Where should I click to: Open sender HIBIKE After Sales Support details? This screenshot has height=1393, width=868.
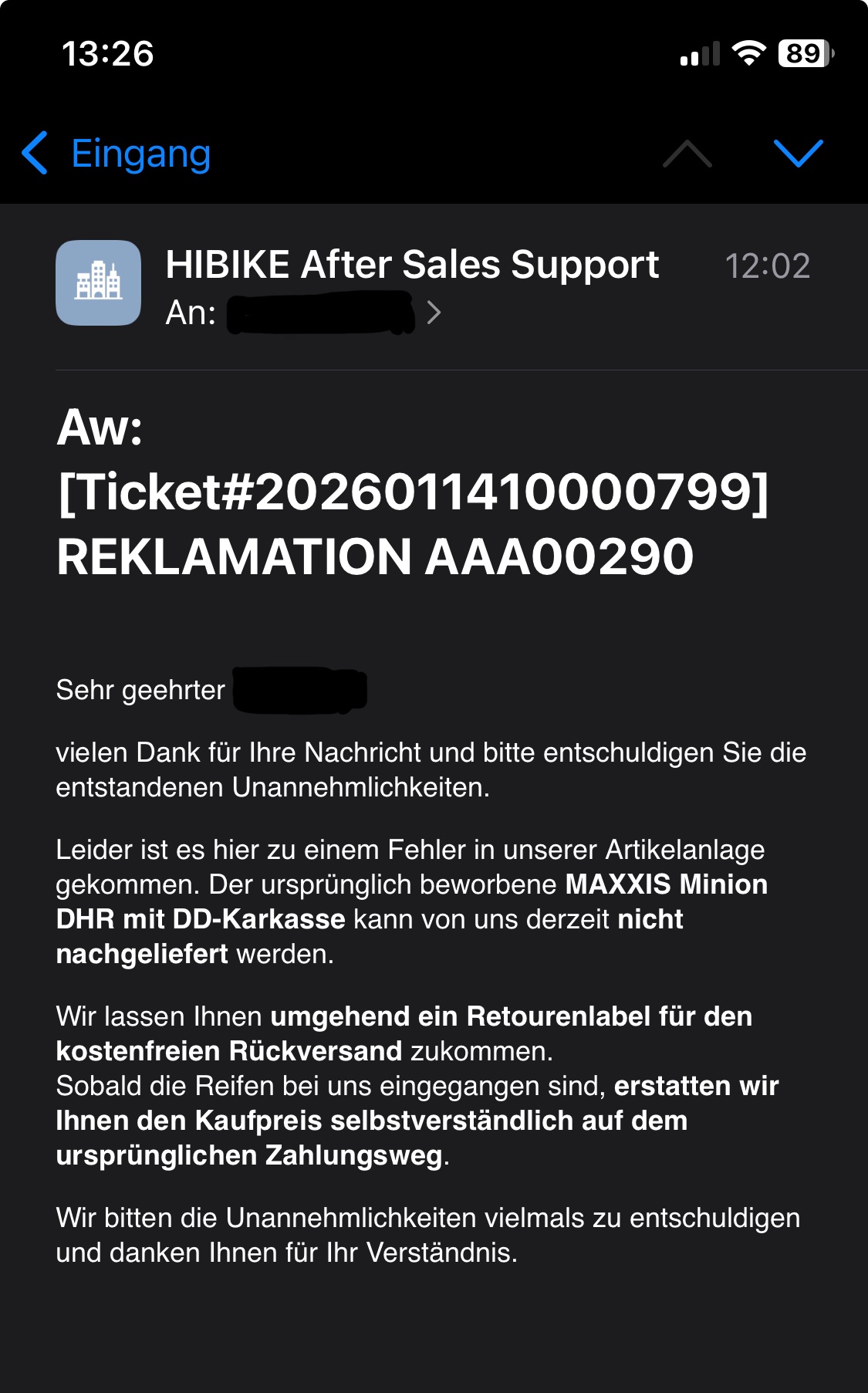pos(412,265)
